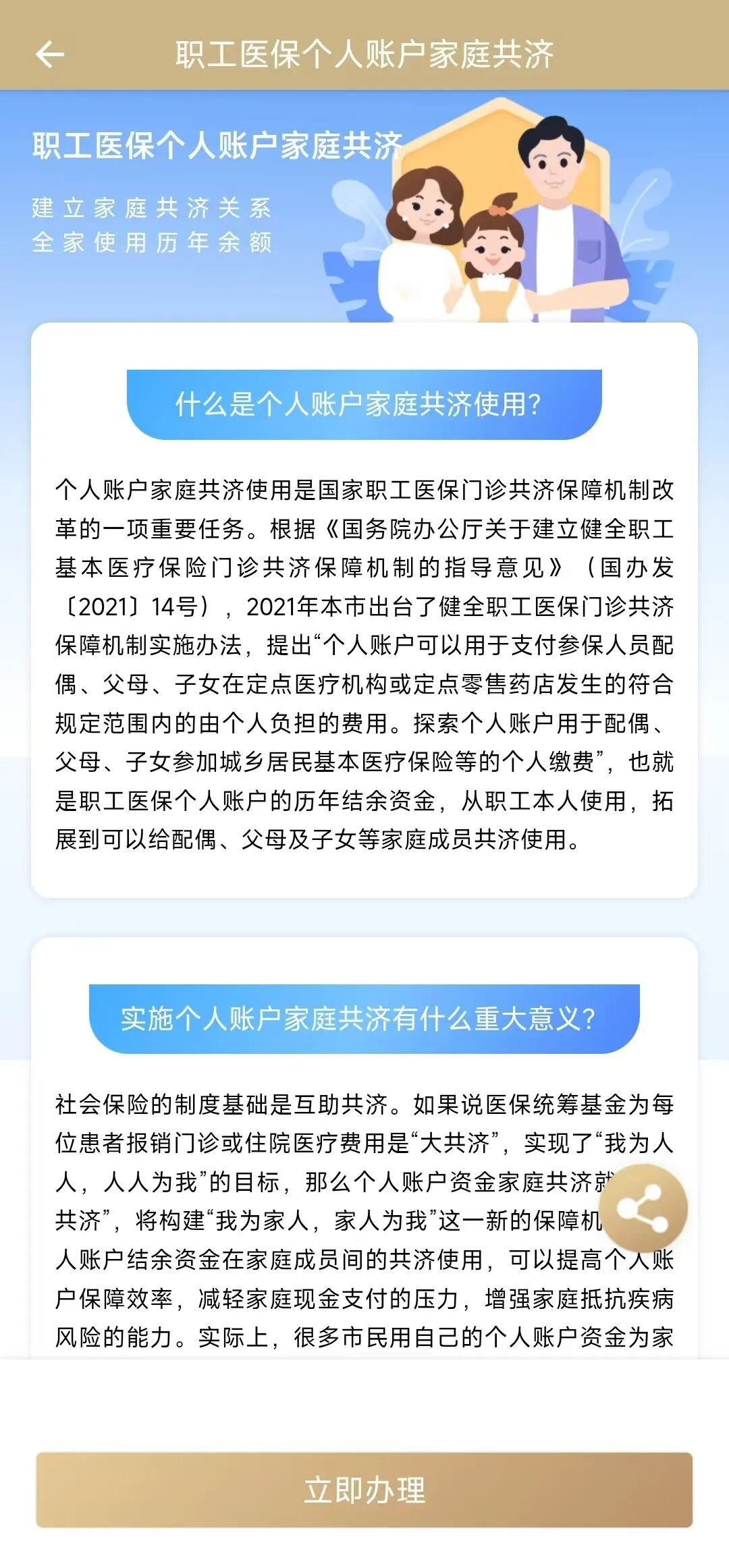The height and width of the screenshot is (1568, 729).
Task: Tap the 立即办理 button
Action: [364, 1490]
